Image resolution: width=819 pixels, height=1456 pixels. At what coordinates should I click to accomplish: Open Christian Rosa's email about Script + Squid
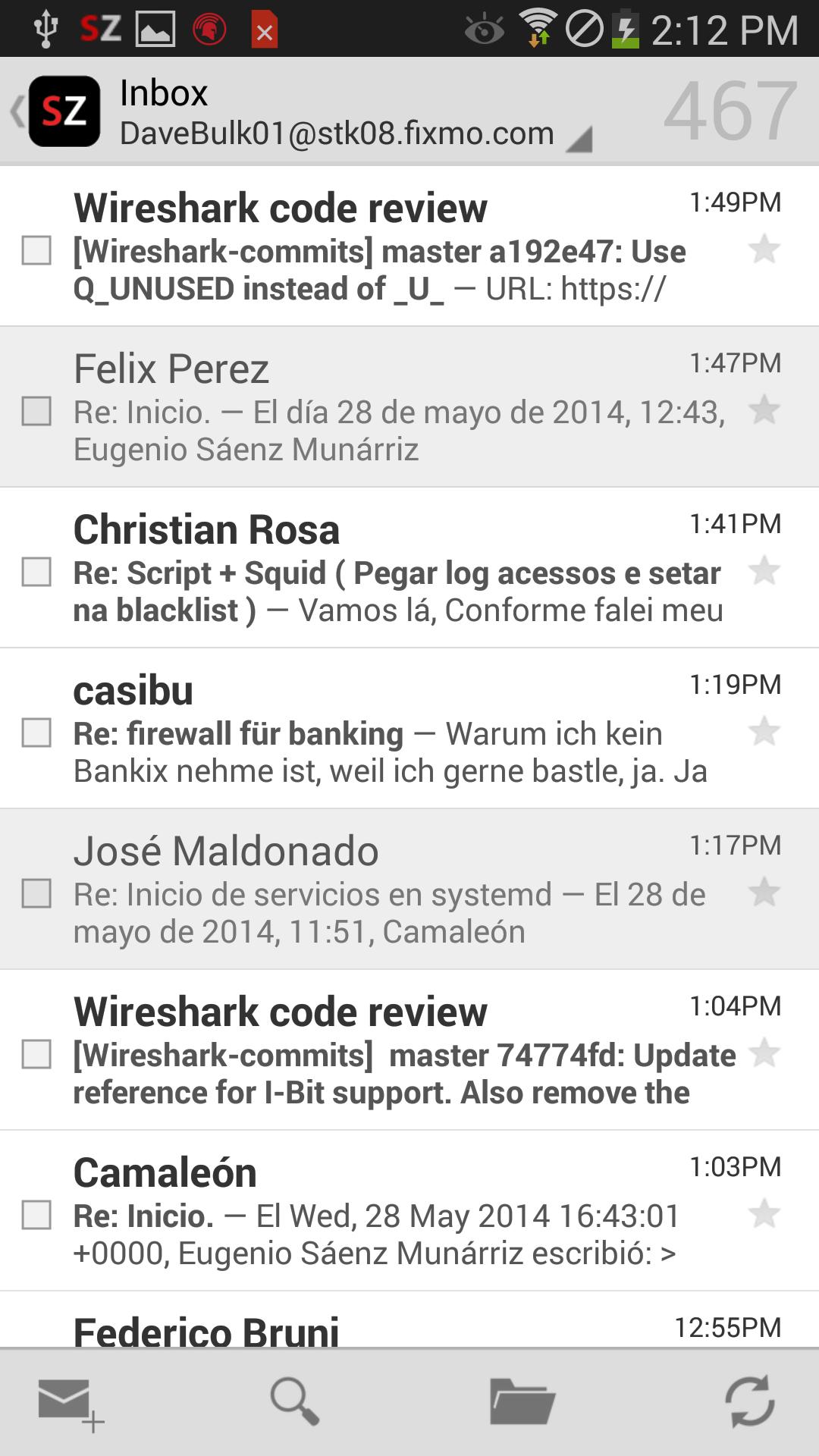point(394,569)
